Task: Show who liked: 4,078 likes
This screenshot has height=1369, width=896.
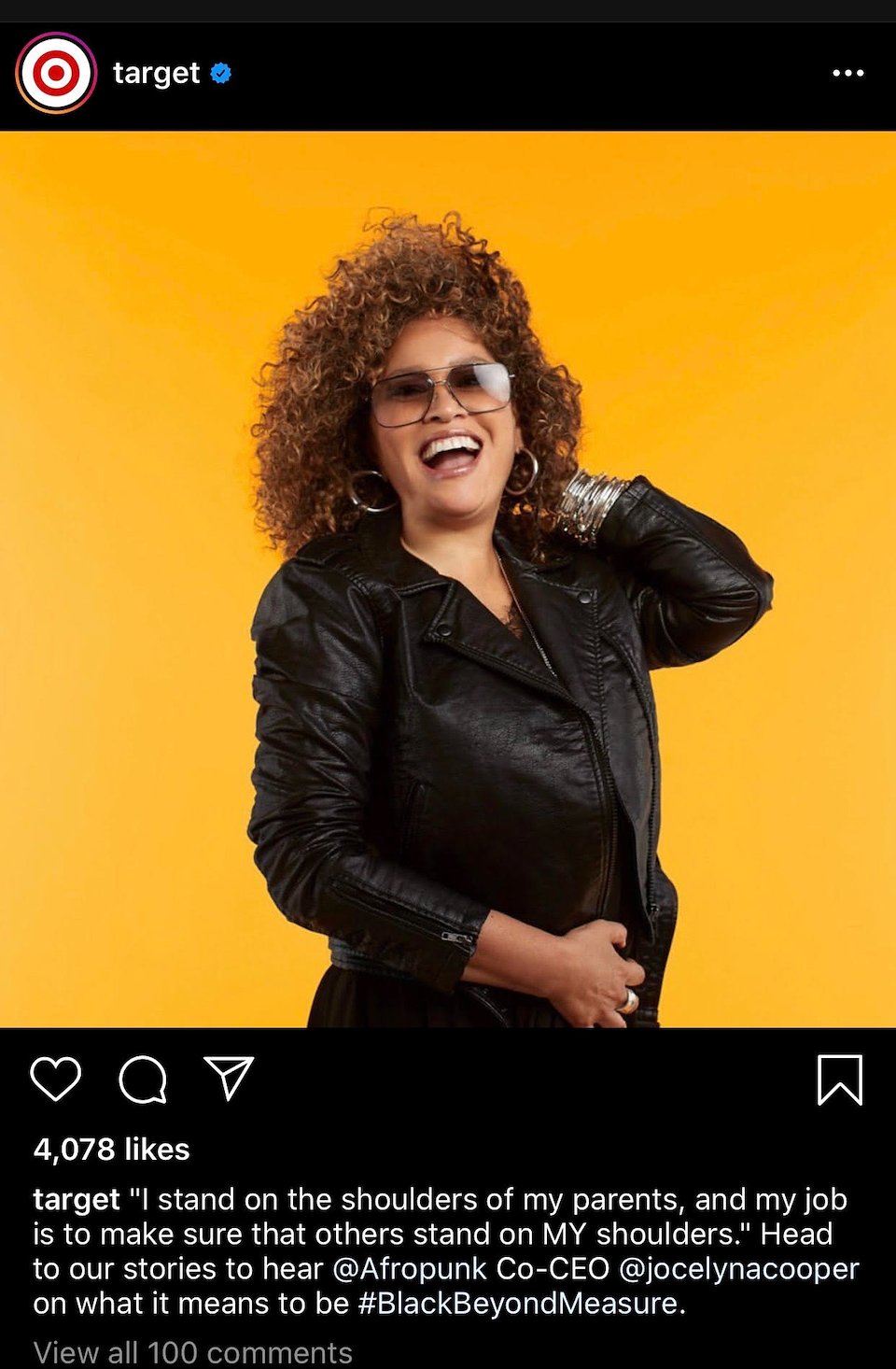Action: coord(112,1150)
